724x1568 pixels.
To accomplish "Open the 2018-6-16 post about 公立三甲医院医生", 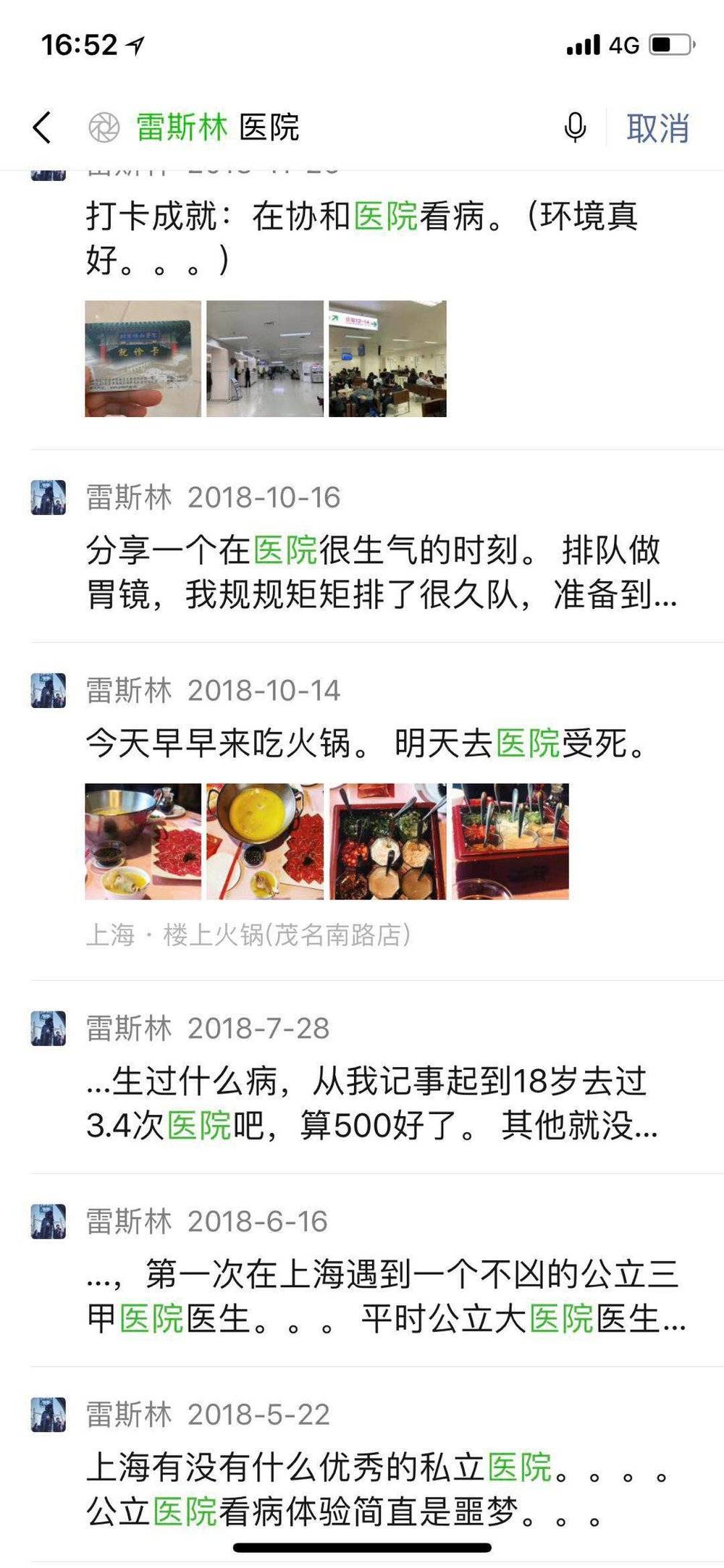I will point(384,1297).
